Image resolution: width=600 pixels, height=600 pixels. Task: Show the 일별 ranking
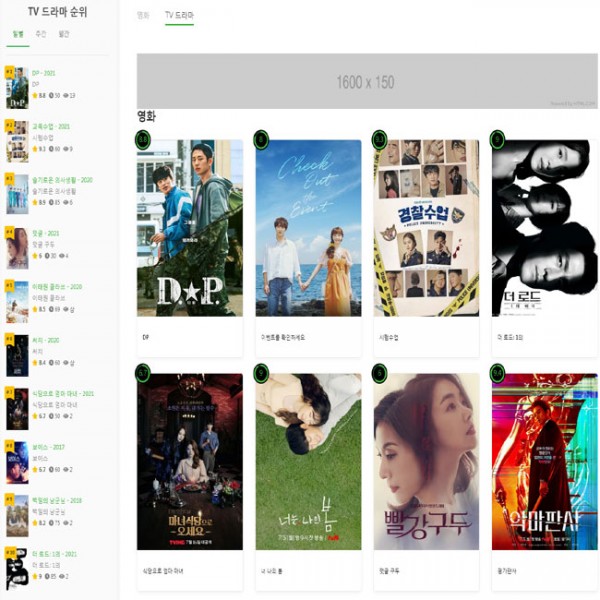(x=17, y=33)
